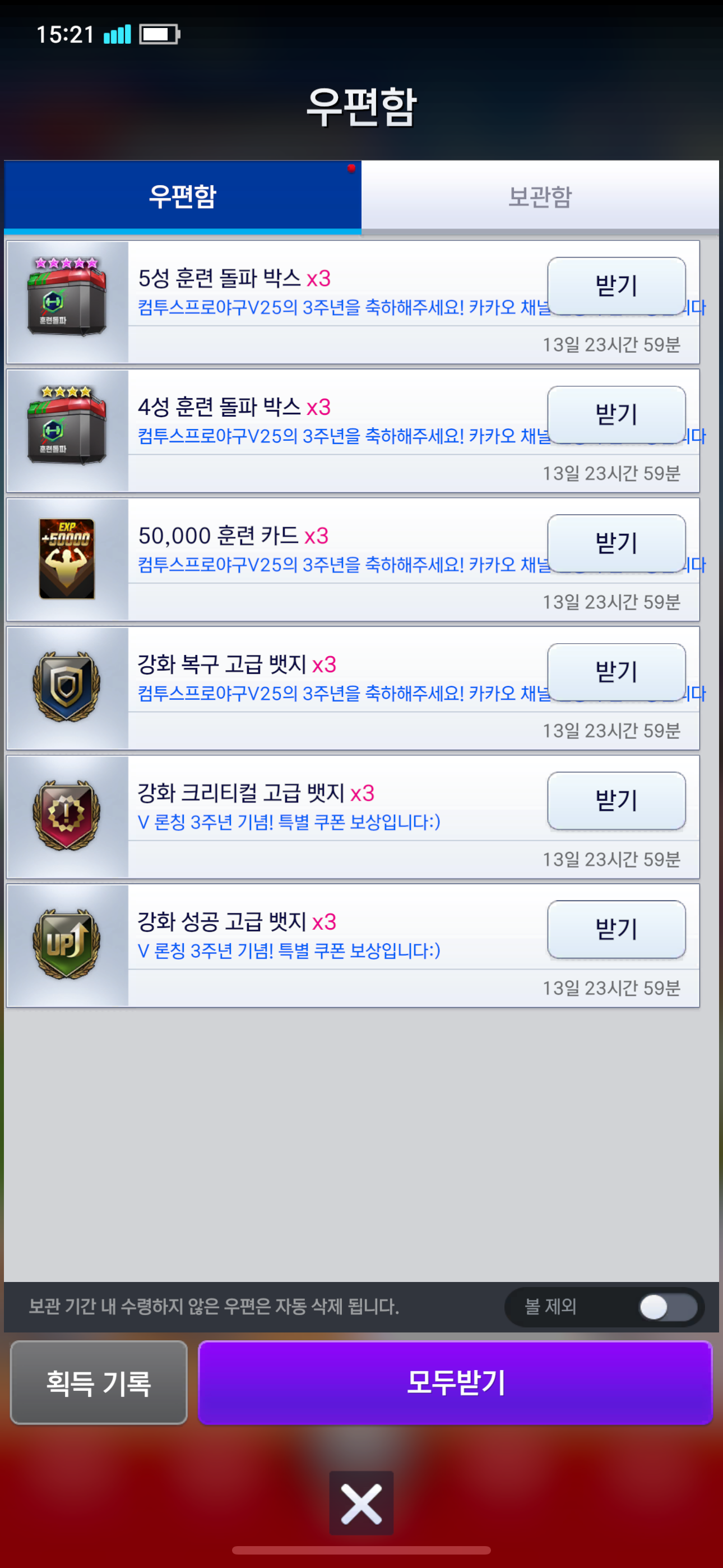723x1568 pixels.
Task: Toggle the 볼 제외 switch
Action: (x=668, y=1307)
